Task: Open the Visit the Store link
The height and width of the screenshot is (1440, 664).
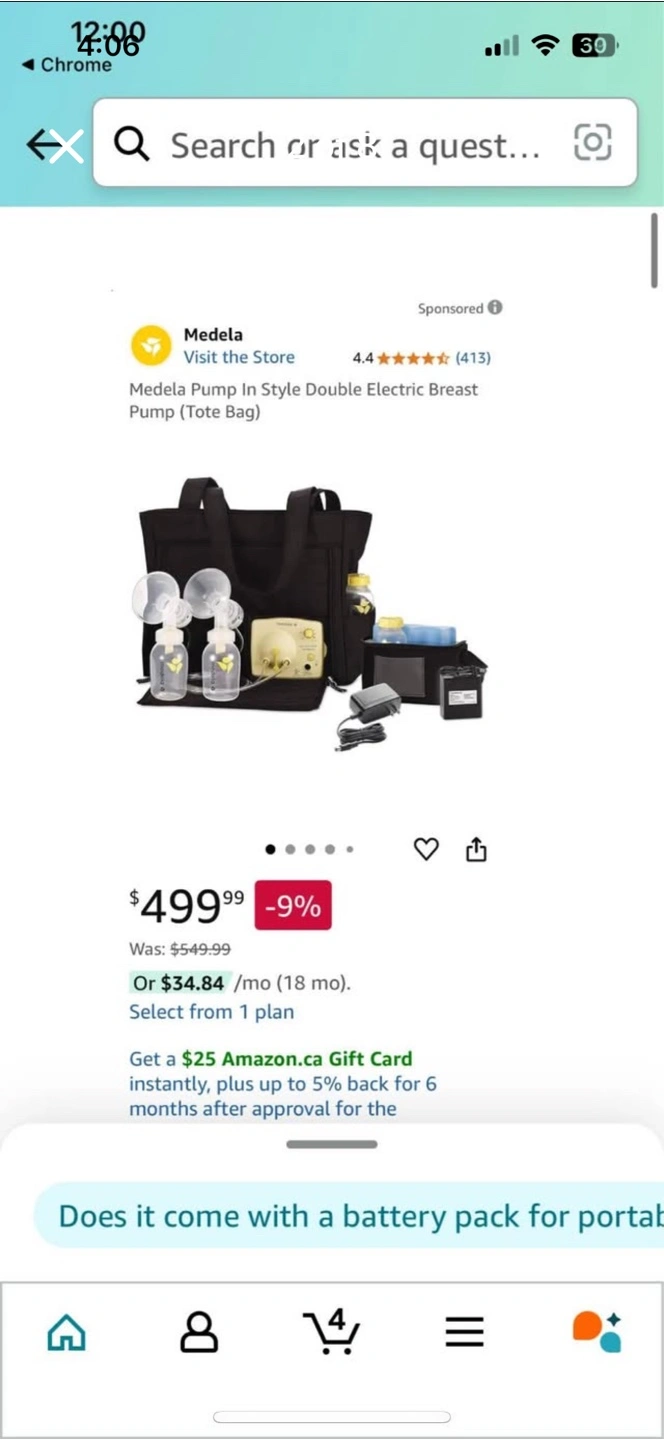Action: pyautogui.click(x=239, y=357)
